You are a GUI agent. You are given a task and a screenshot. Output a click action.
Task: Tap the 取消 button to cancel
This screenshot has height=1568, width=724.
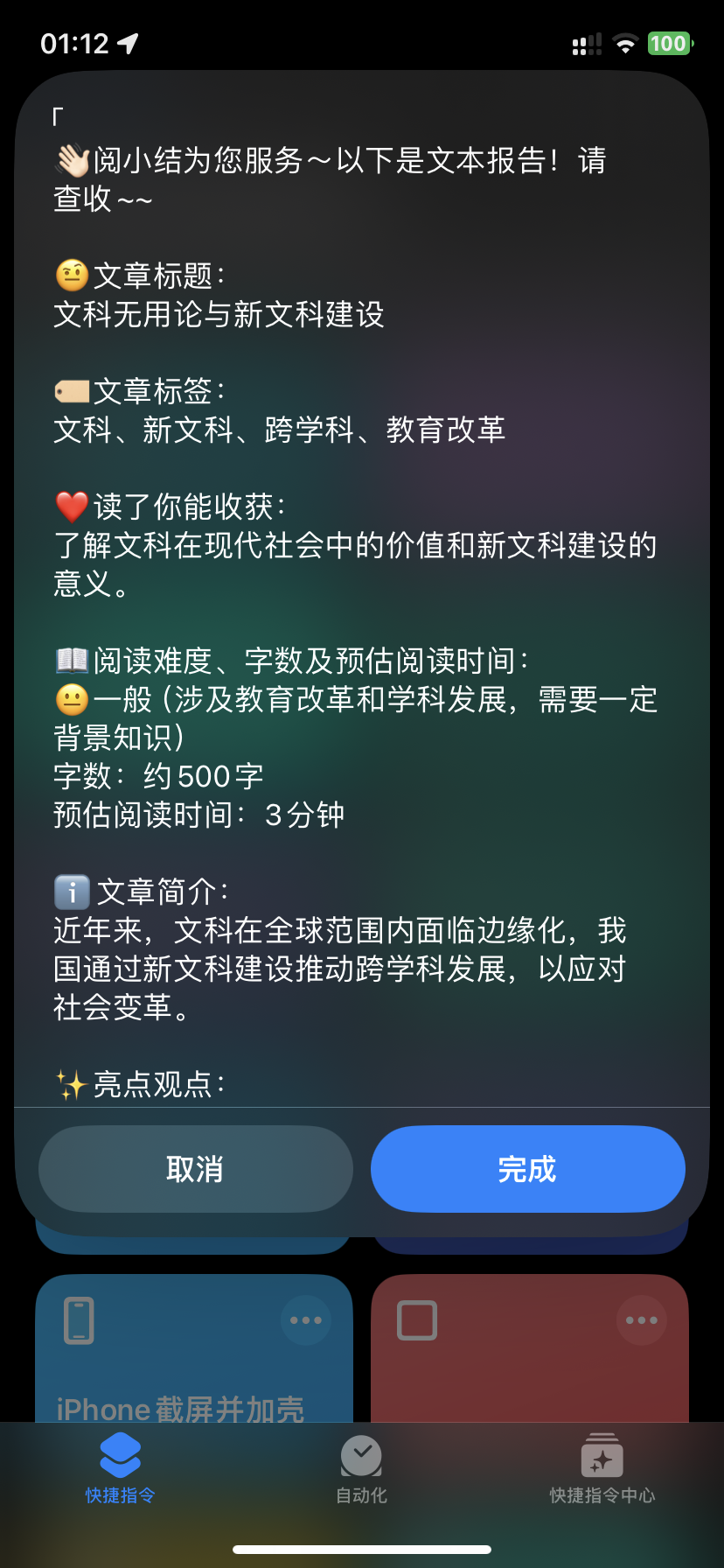click(x=196, y=1169)
